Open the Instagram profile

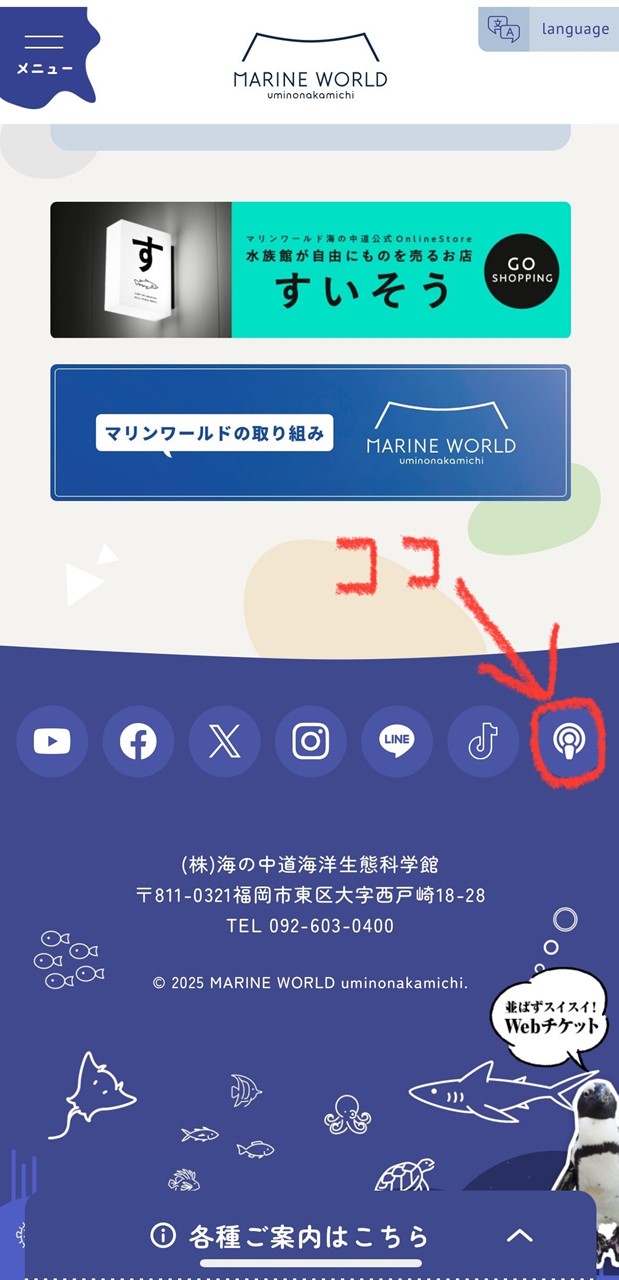(311, 741)
